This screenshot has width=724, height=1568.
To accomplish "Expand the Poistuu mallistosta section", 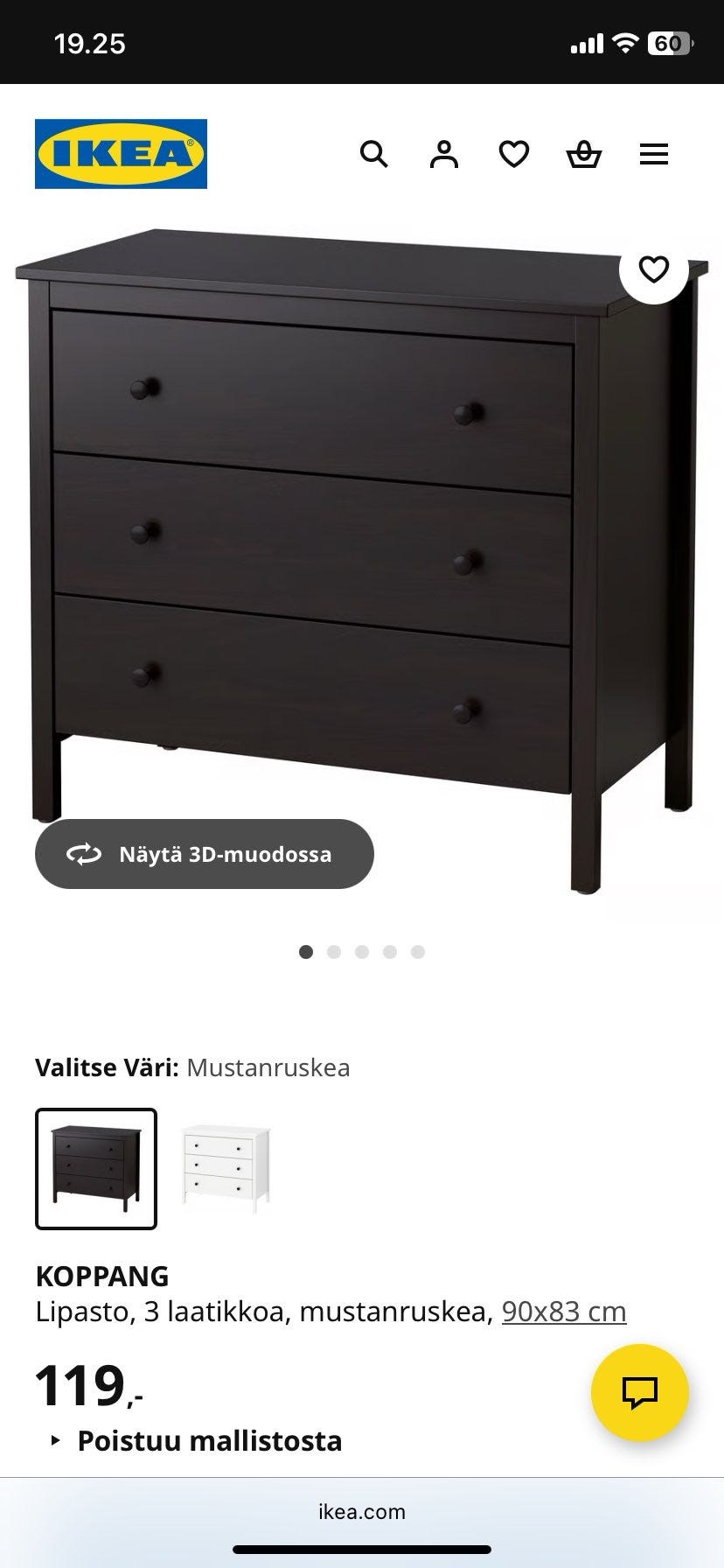I will tap(210, 1440).
